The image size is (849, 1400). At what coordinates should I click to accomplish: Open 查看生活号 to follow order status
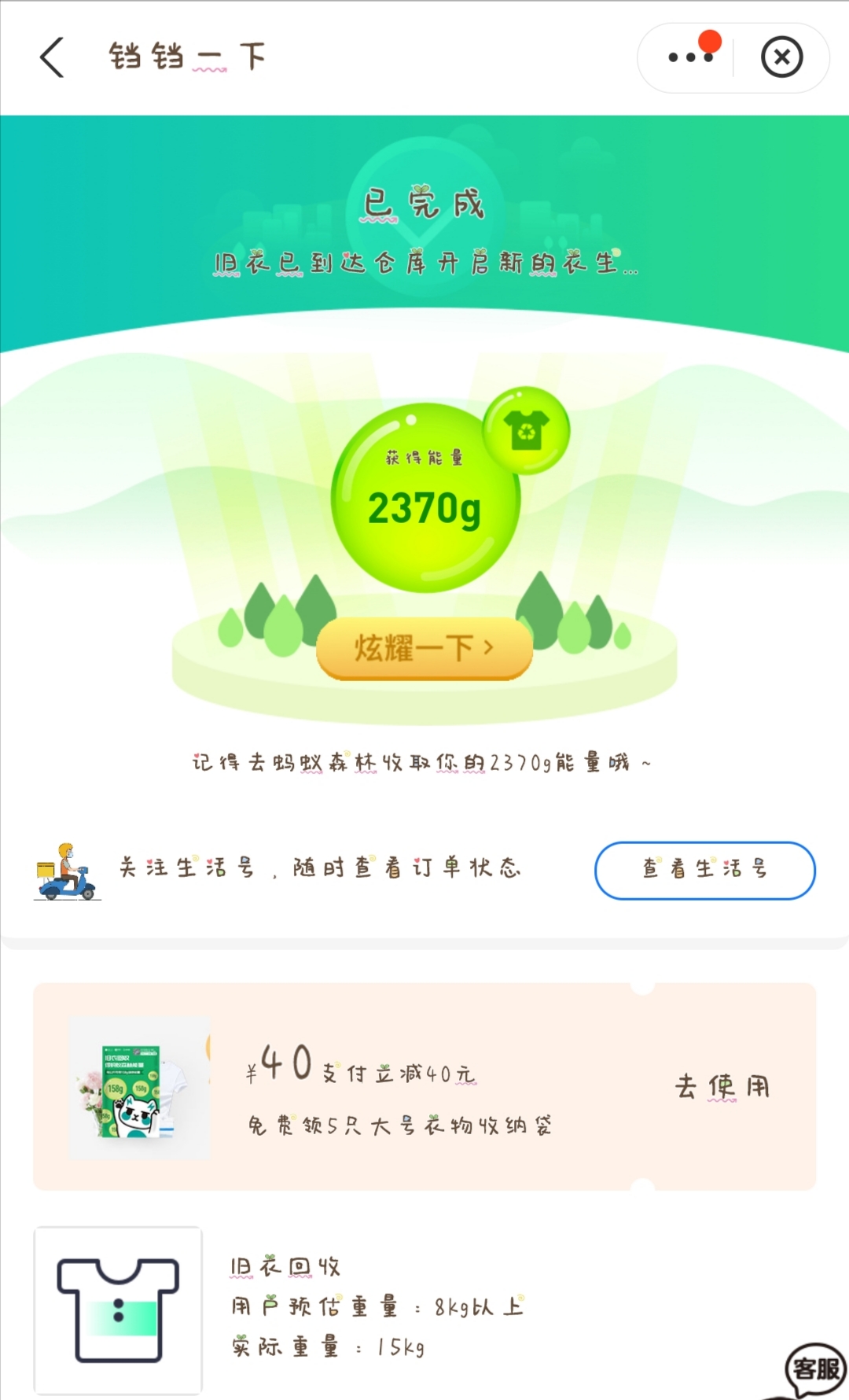tap(704, 870)
